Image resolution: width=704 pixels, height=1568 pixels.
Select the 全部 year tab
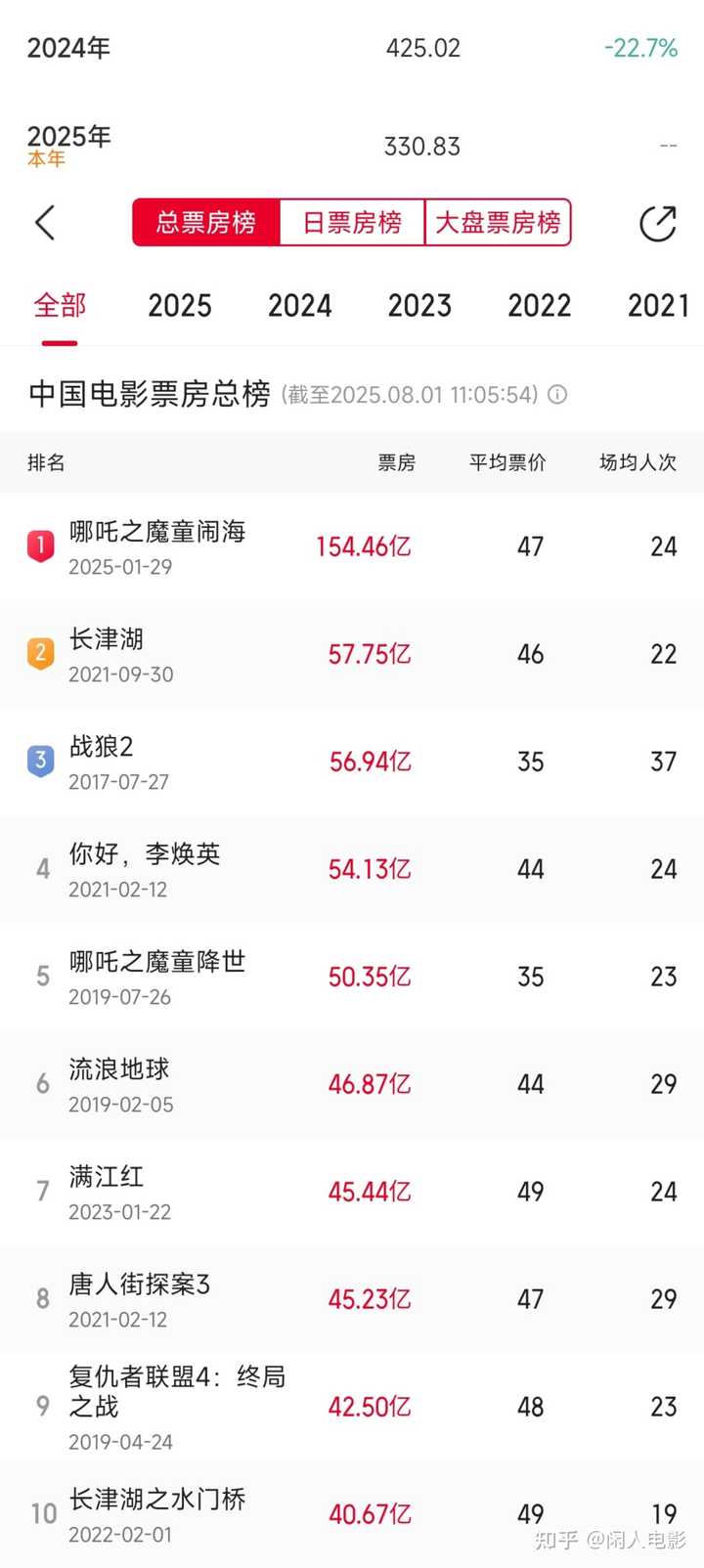(x=60, y=305)
